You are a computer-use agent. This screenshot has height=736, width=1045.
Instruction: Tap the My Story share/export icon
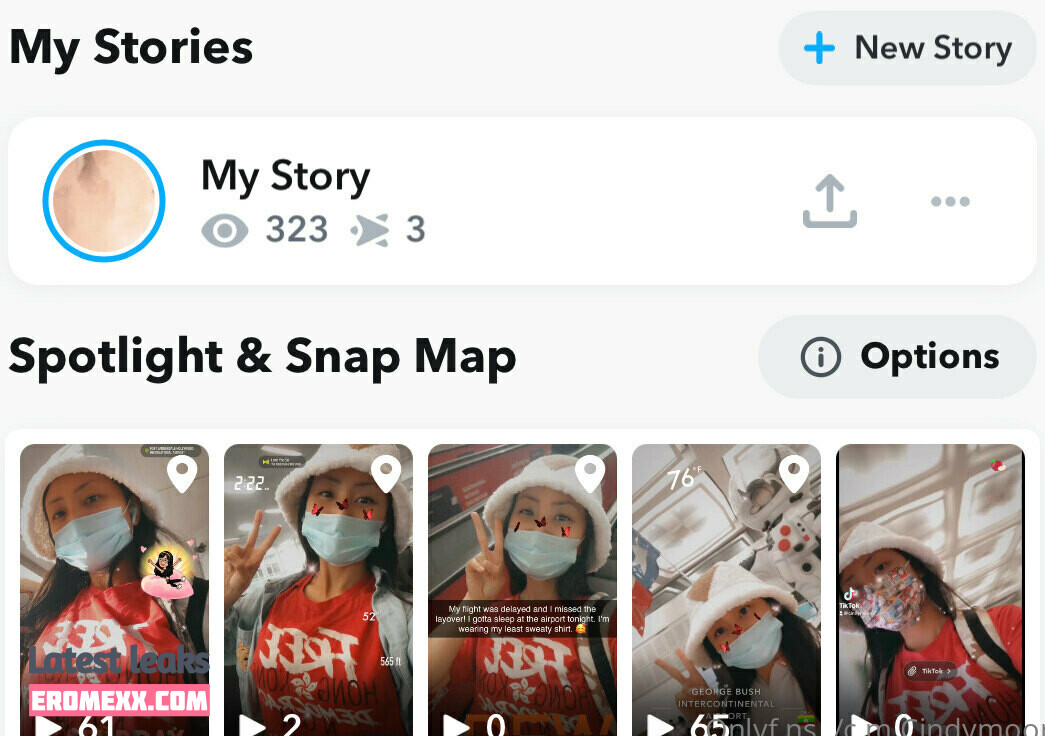[x=829, y=201]
